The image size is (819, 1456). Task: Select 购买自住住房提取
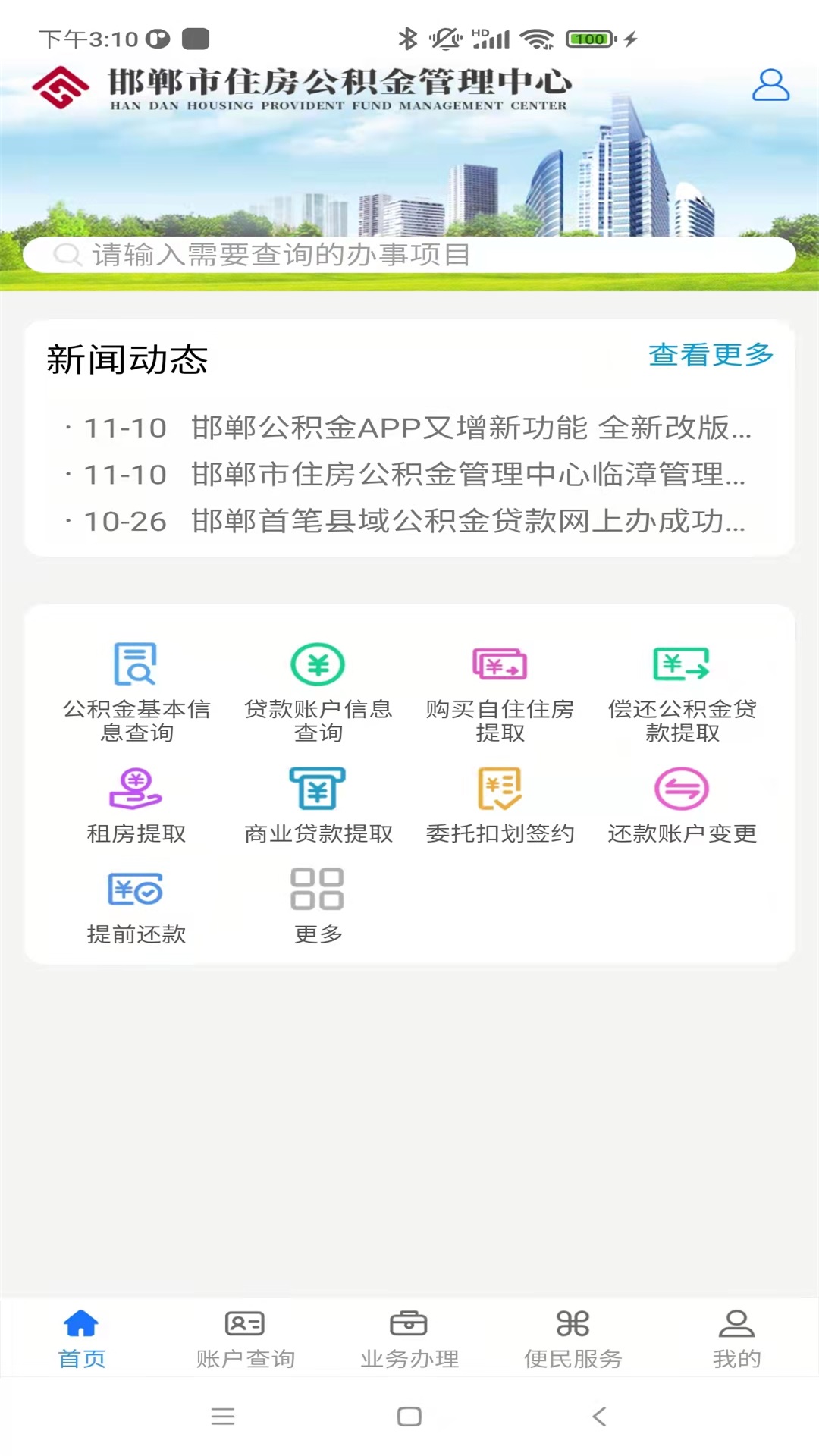coord(500,691)
